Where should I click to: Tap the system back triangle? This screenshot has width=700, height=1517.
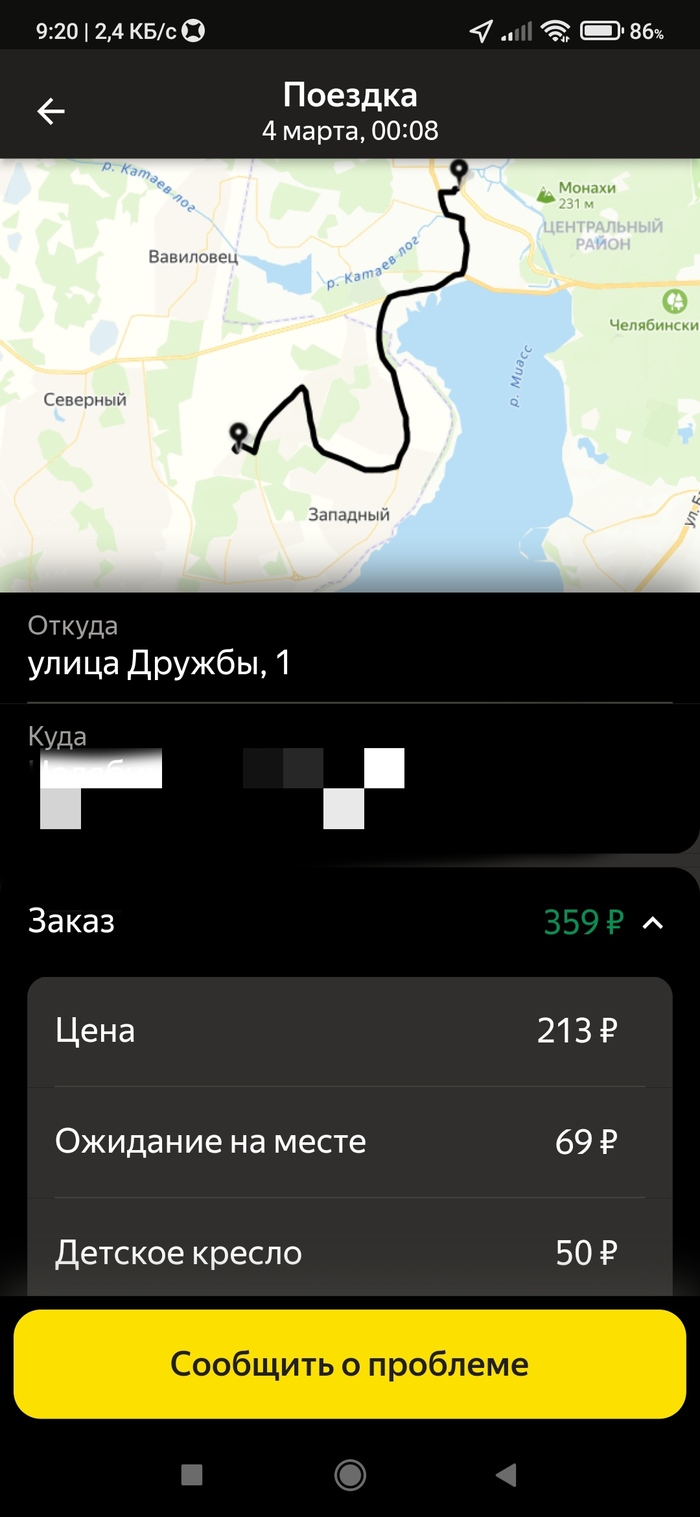pos(506,1474)
